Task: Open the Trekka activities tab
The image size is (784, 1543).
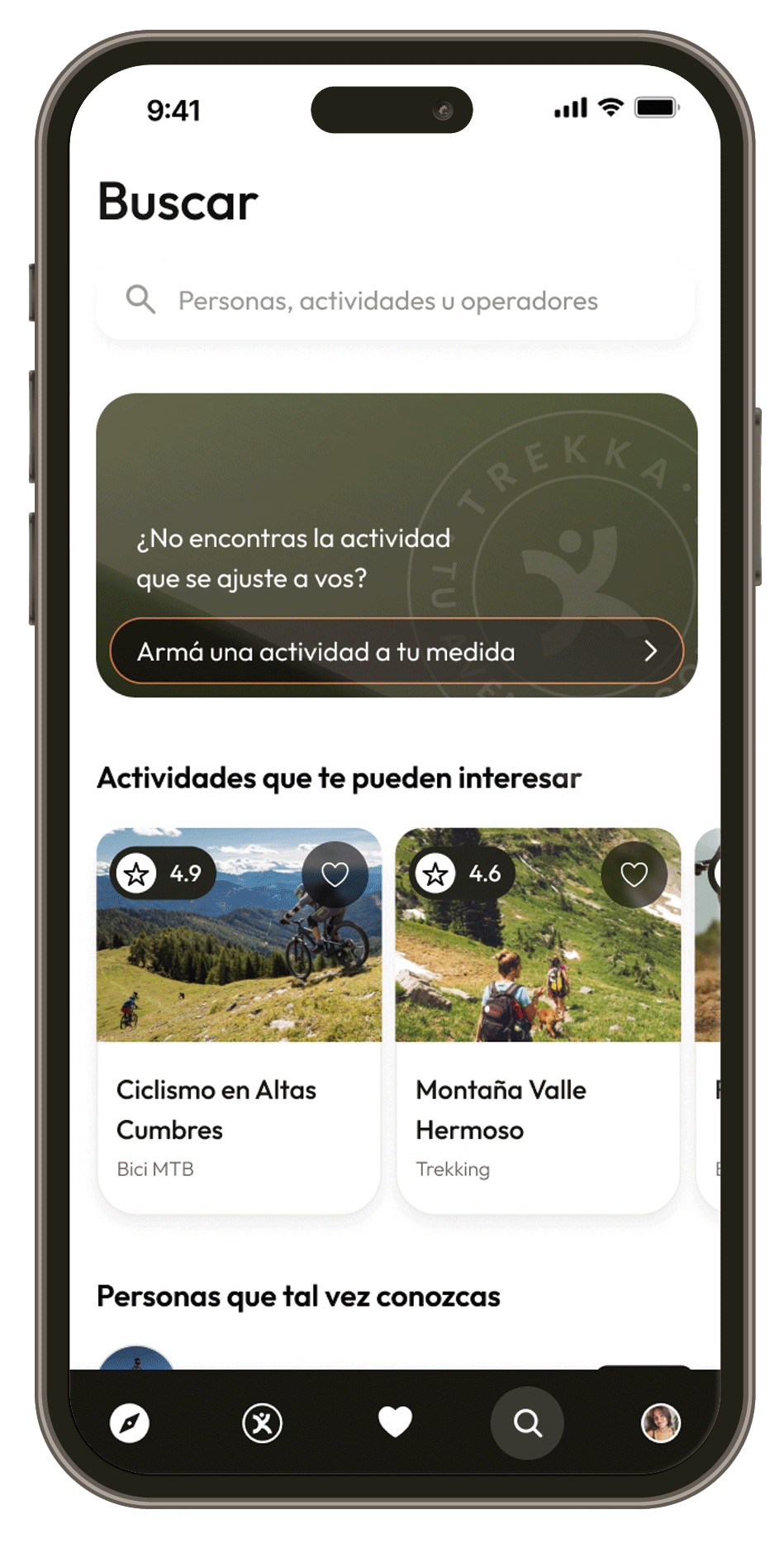Action: click(x=262, y=1423)
